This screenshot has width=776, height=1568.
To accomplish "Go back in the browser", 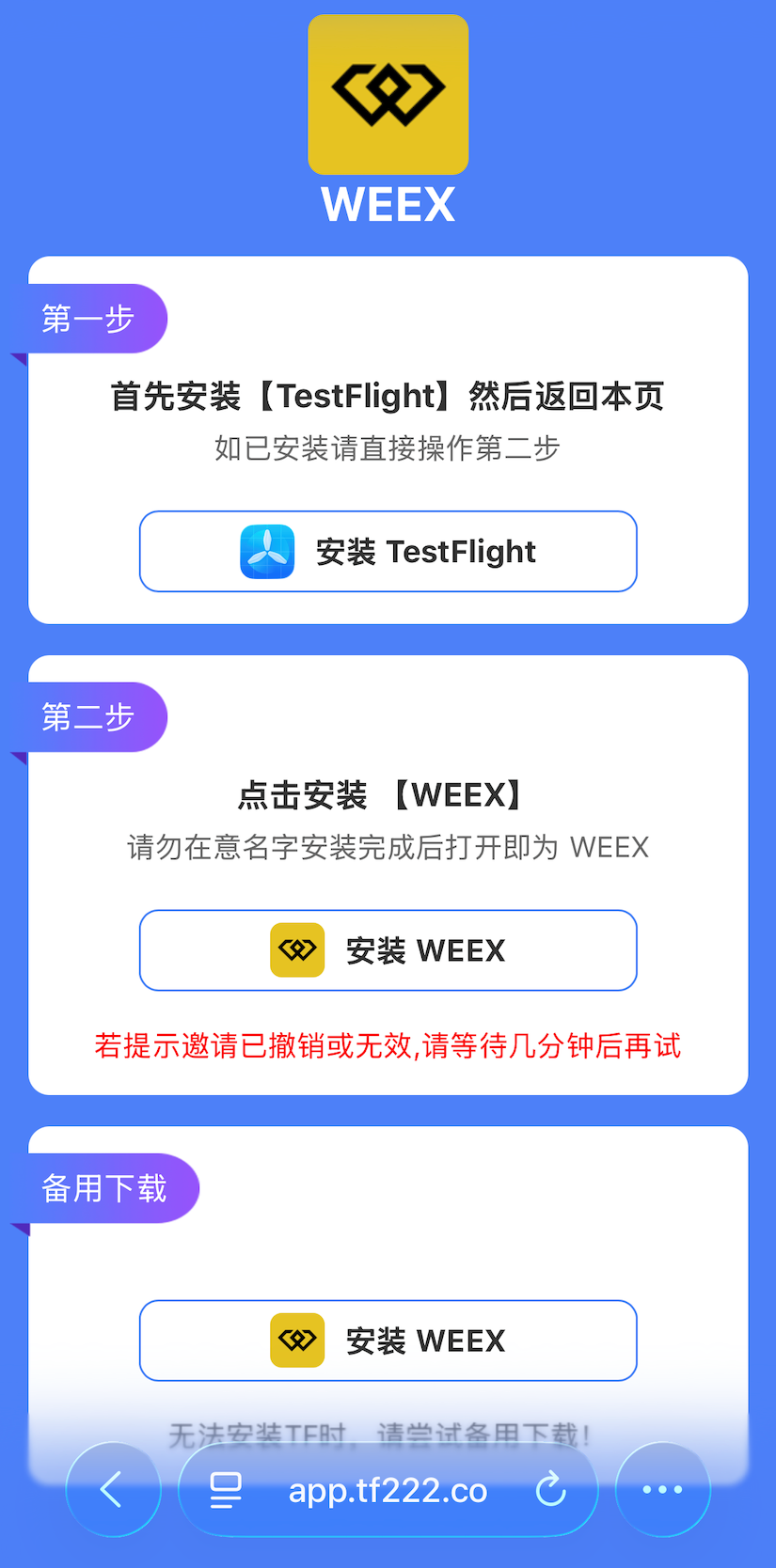I will pyautogui.click(x=113, y=1489).
